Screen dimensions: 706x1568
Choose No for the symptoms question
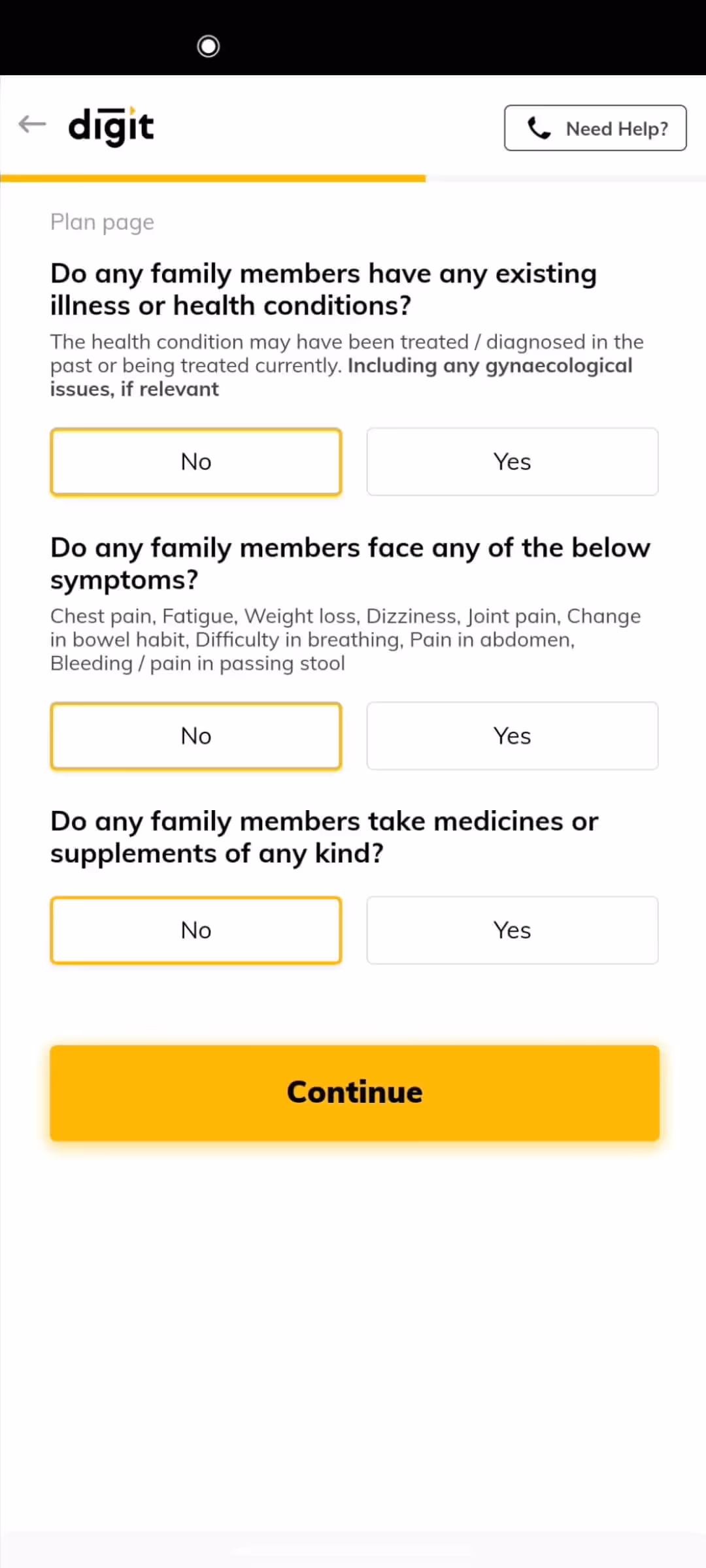click(196, 736)
